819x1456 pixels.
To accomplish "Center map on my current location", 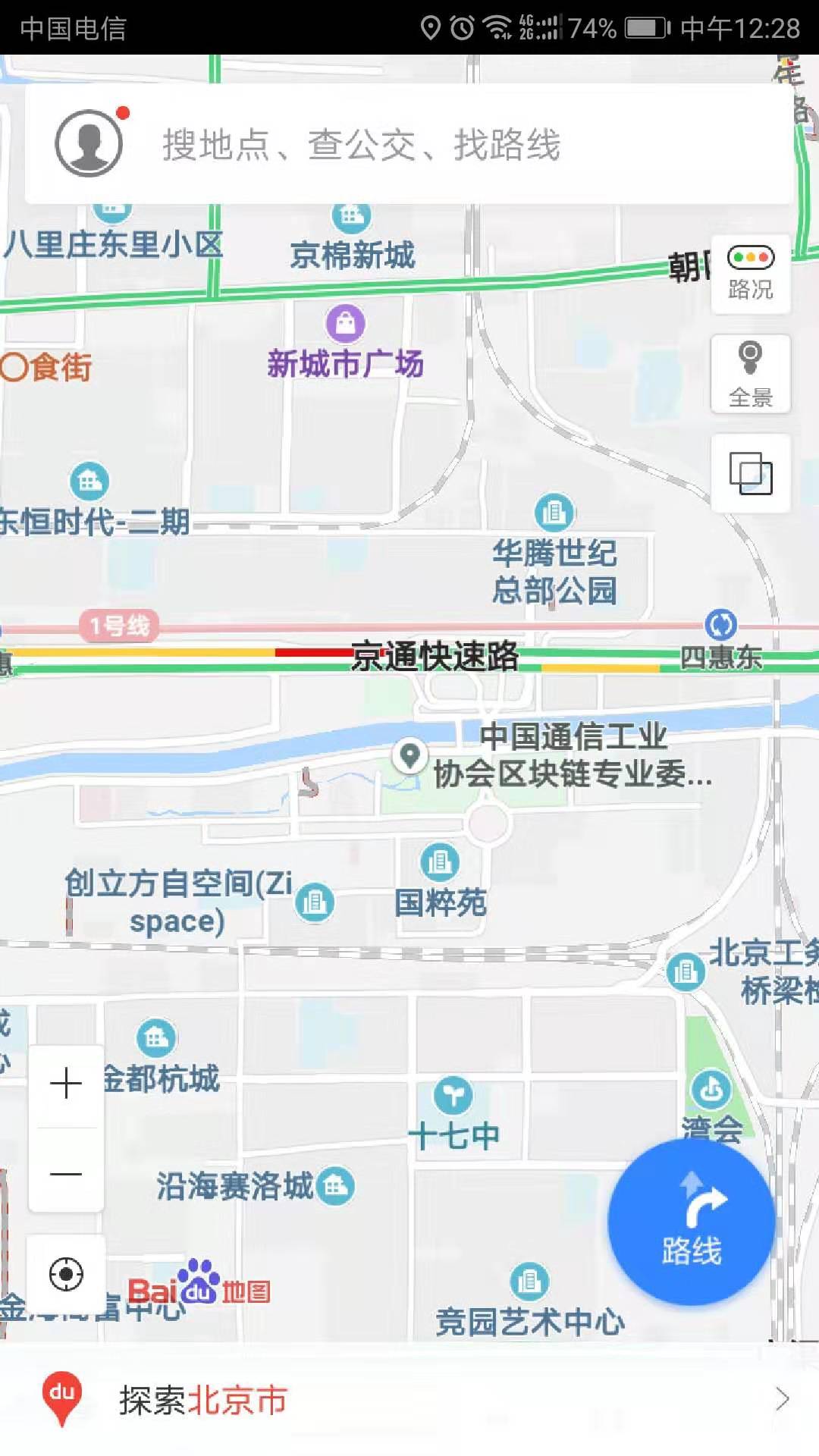I will 66,1274.
